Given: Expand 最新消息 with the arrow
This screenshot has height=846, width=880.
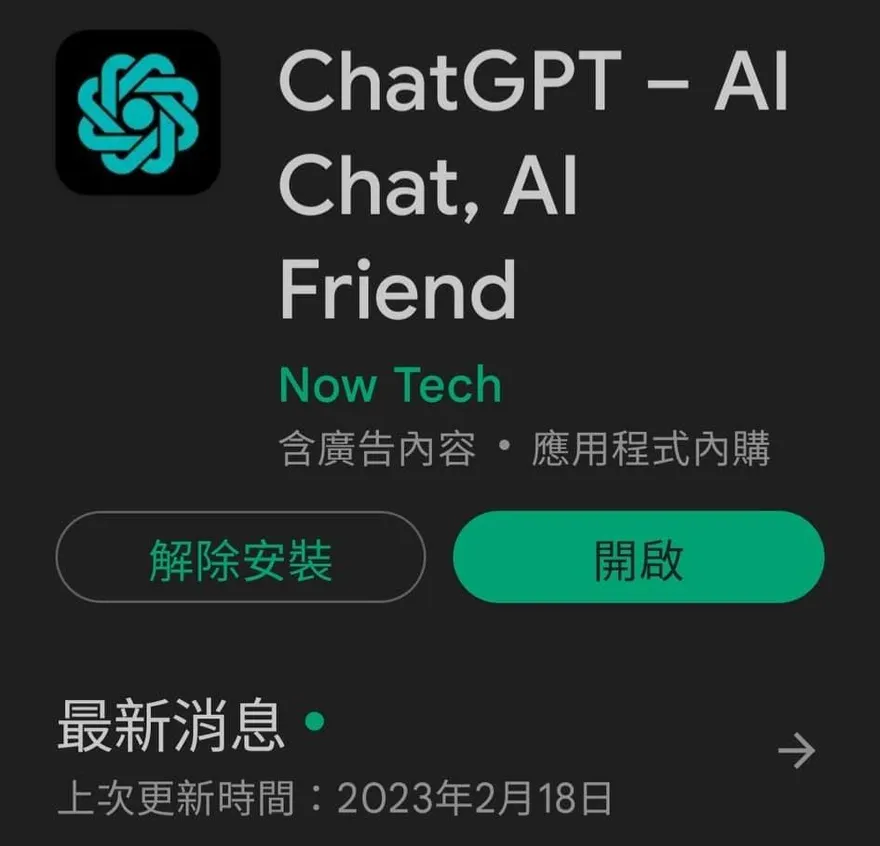Looking at the screenshot, I should point(797,751).
